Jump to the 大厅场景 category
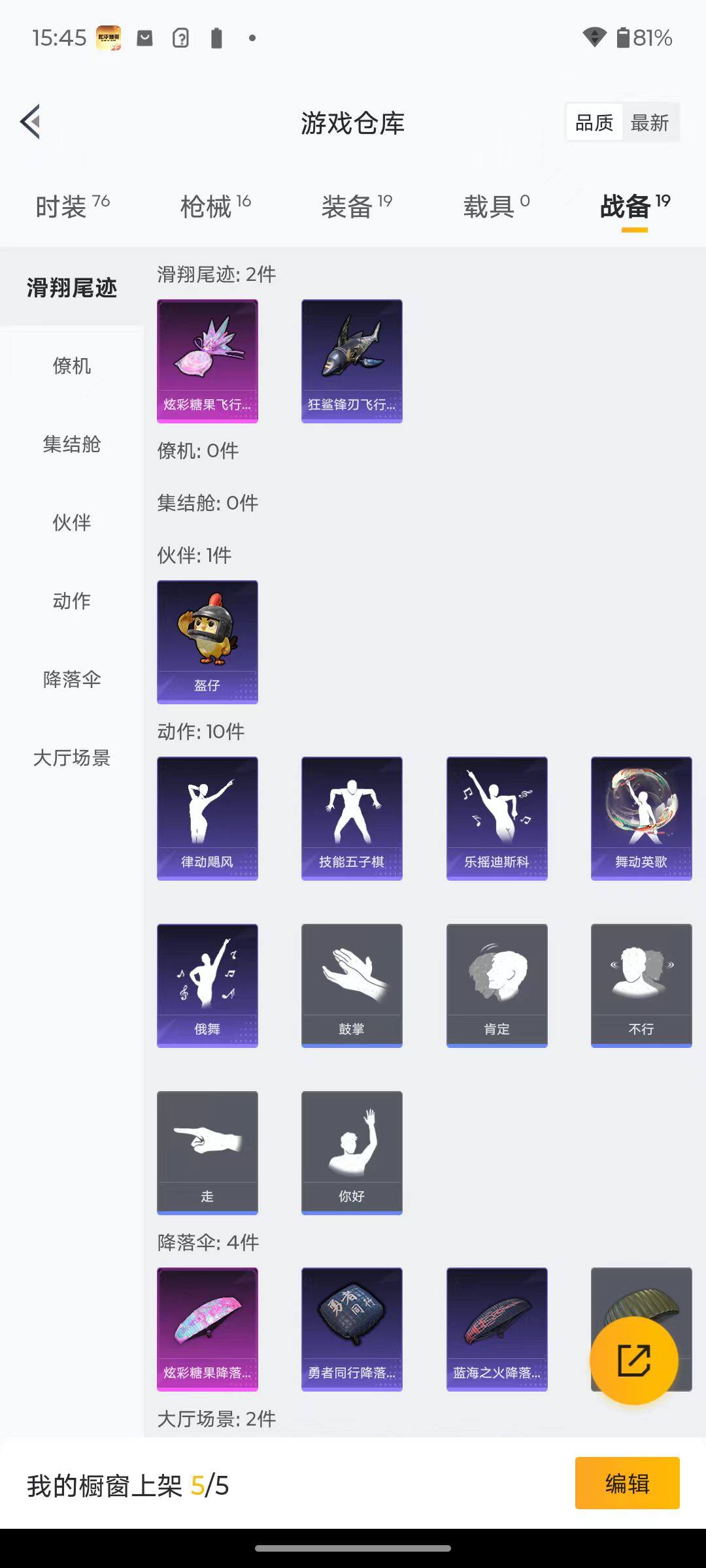 click(x=72, y=757)
